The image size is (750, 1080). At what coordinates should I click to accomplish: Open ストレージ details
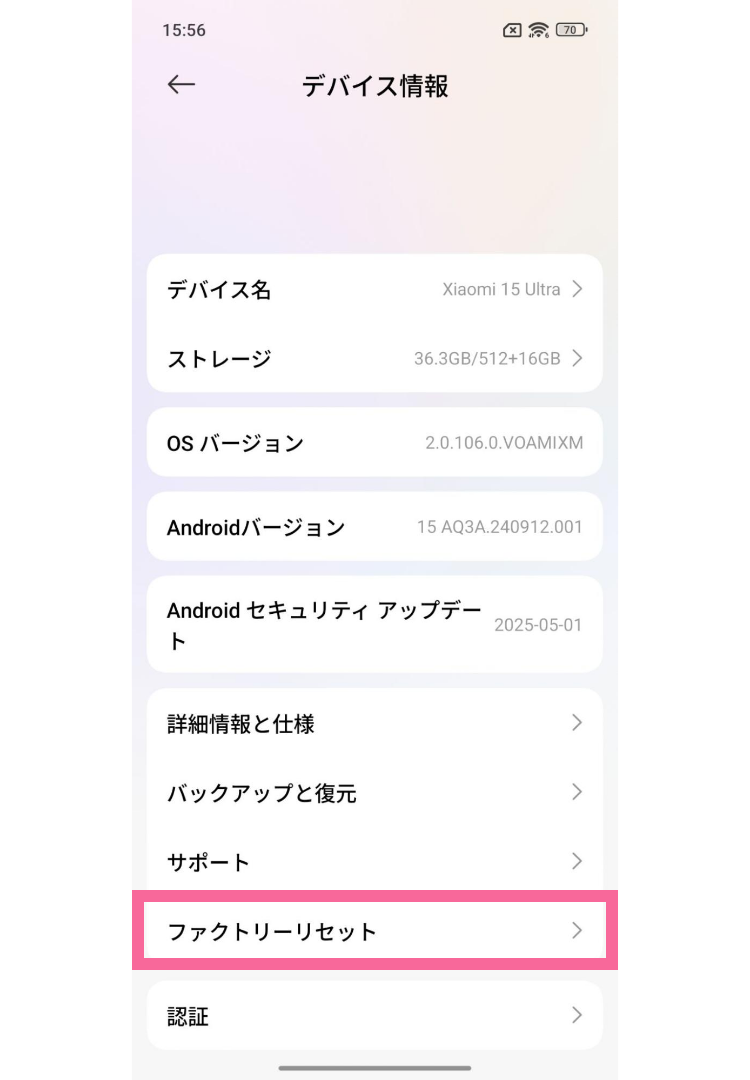(x=374, y=358)
